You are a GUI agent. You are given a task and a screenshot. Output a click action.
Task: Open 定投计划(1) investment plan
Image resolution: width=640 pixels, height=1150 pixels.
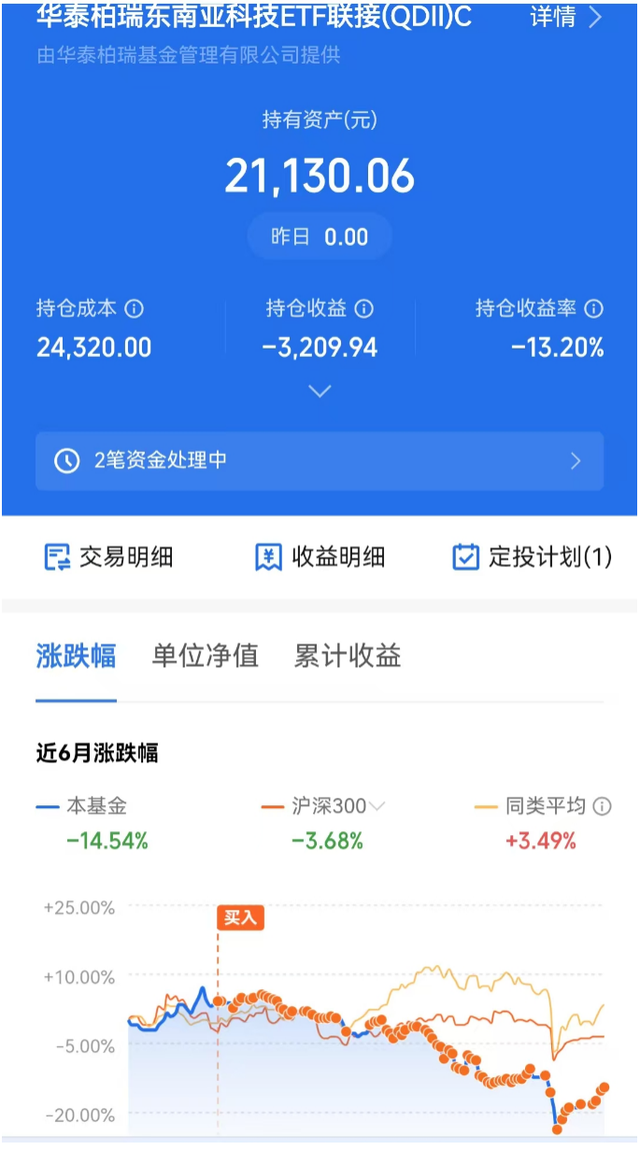532,557
